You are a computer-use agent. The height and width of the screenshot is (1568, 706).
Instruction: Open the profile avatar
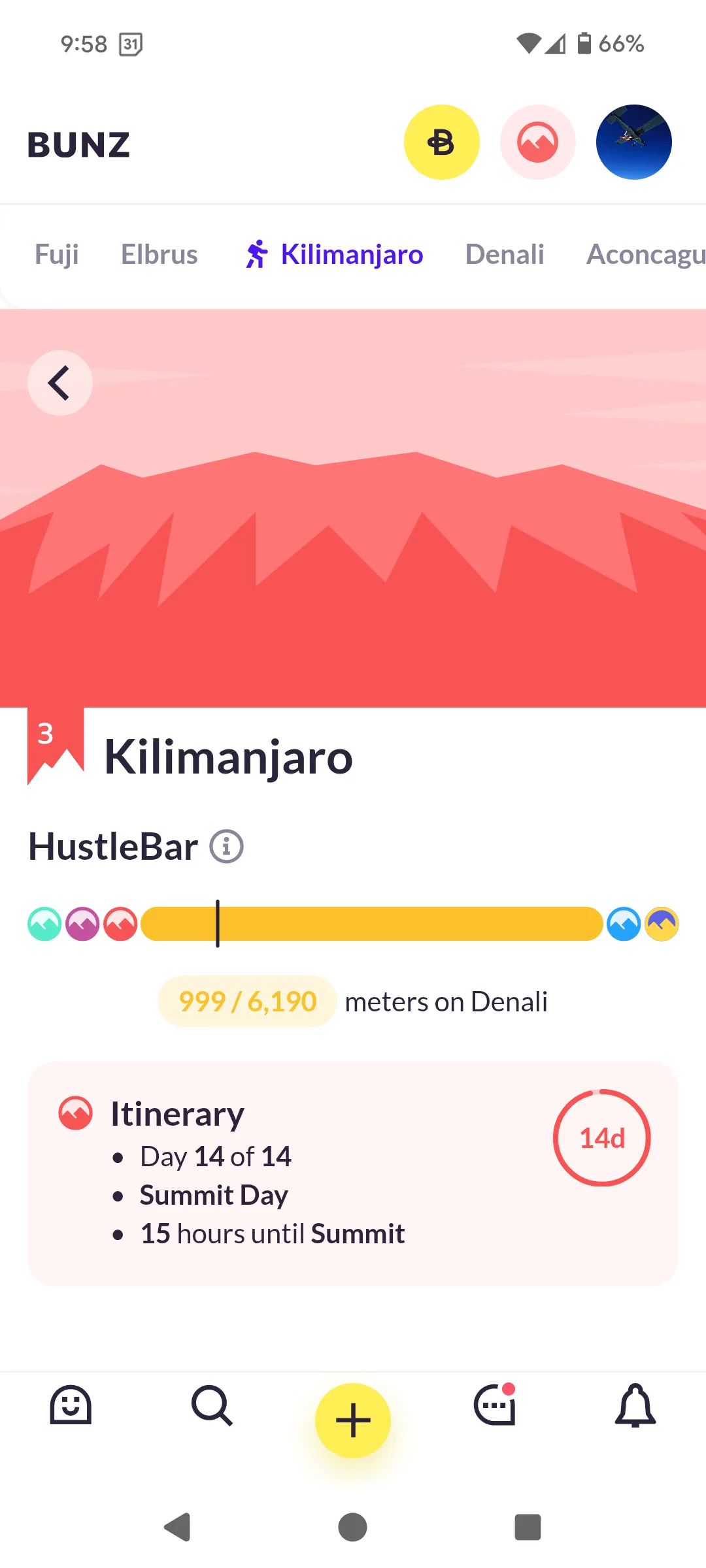point(633,142)
